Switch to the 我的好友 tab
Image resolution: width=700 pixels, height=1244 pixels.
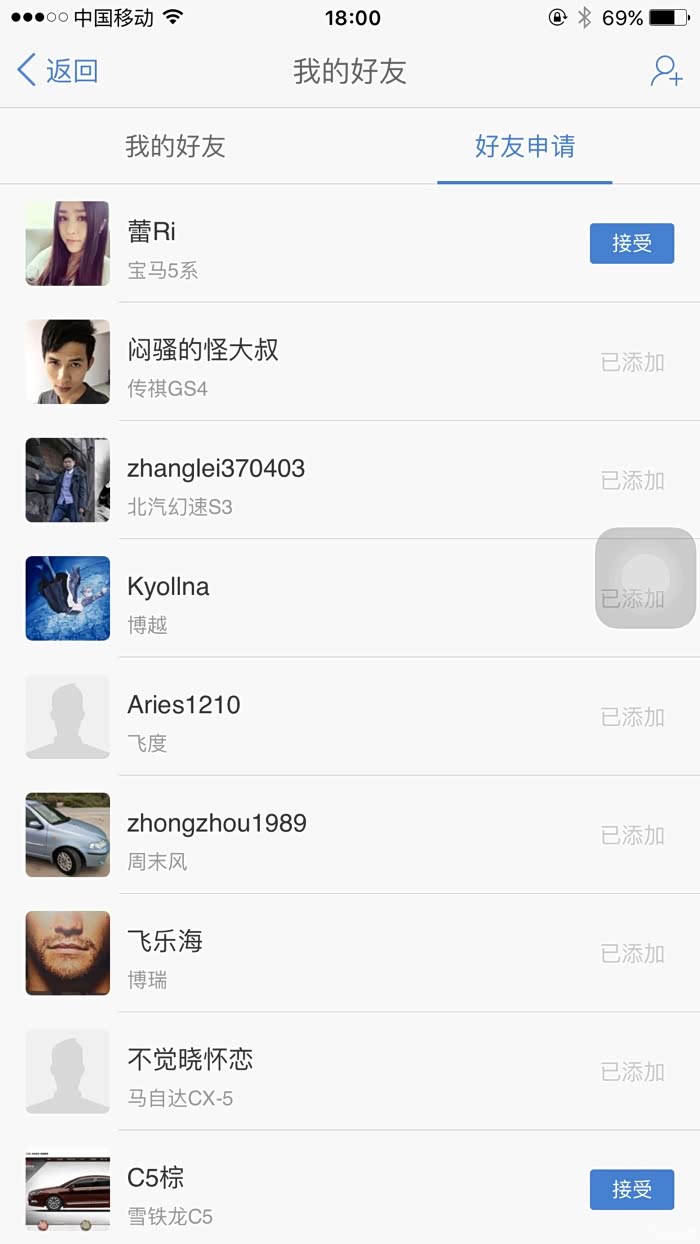pyautogui.click(x=175, y=147)
